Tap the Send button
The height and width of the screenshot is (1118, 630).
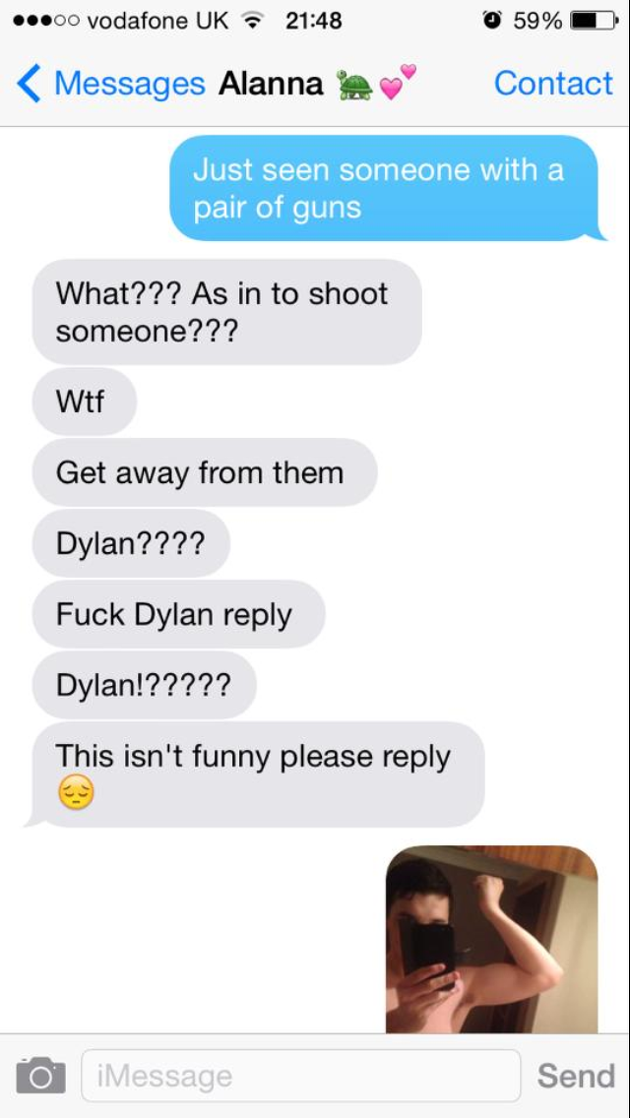[575, 1076]
